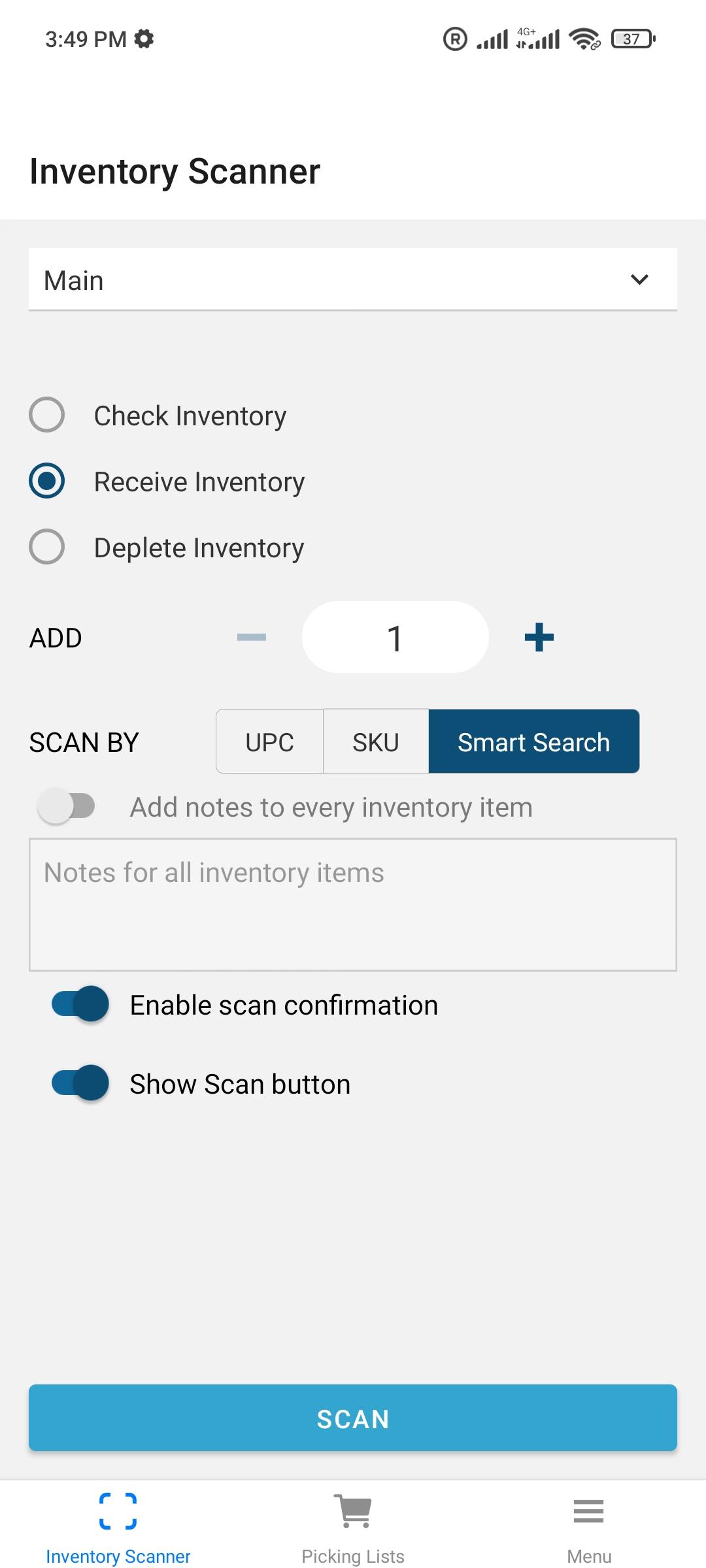706x1568 pixels.
Task: Turn off Show Scan button
Action: [80, 1083]
